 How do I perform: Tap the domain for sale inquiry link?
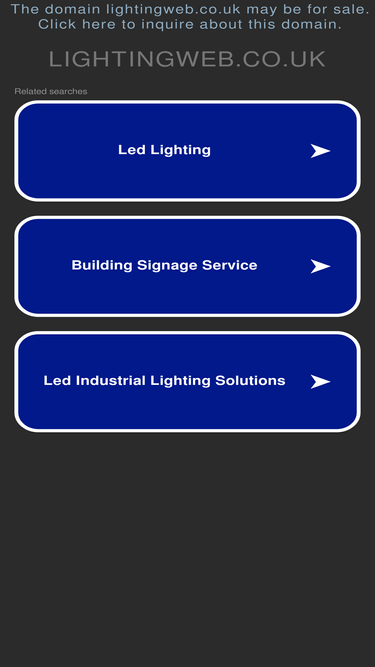click(189, 17)
